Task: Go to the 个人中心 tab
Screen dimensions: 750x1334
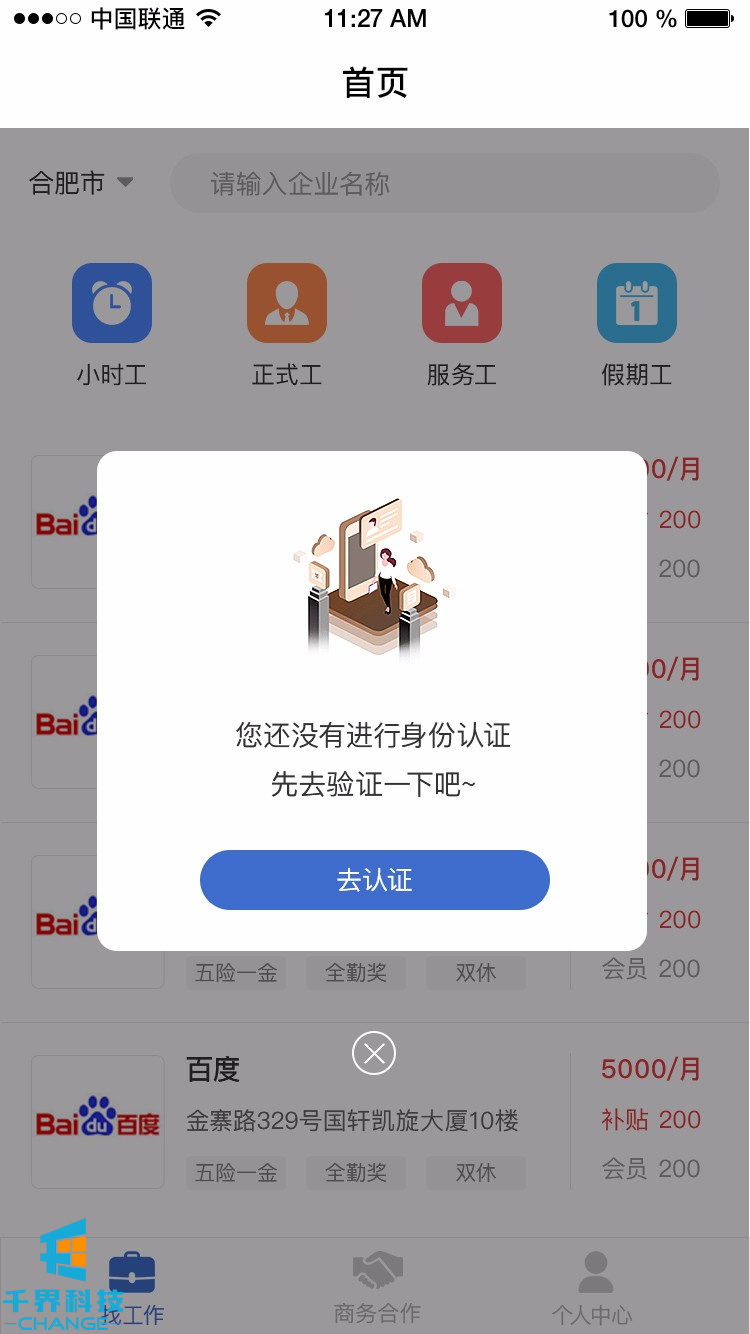Action: (593, 1290)
